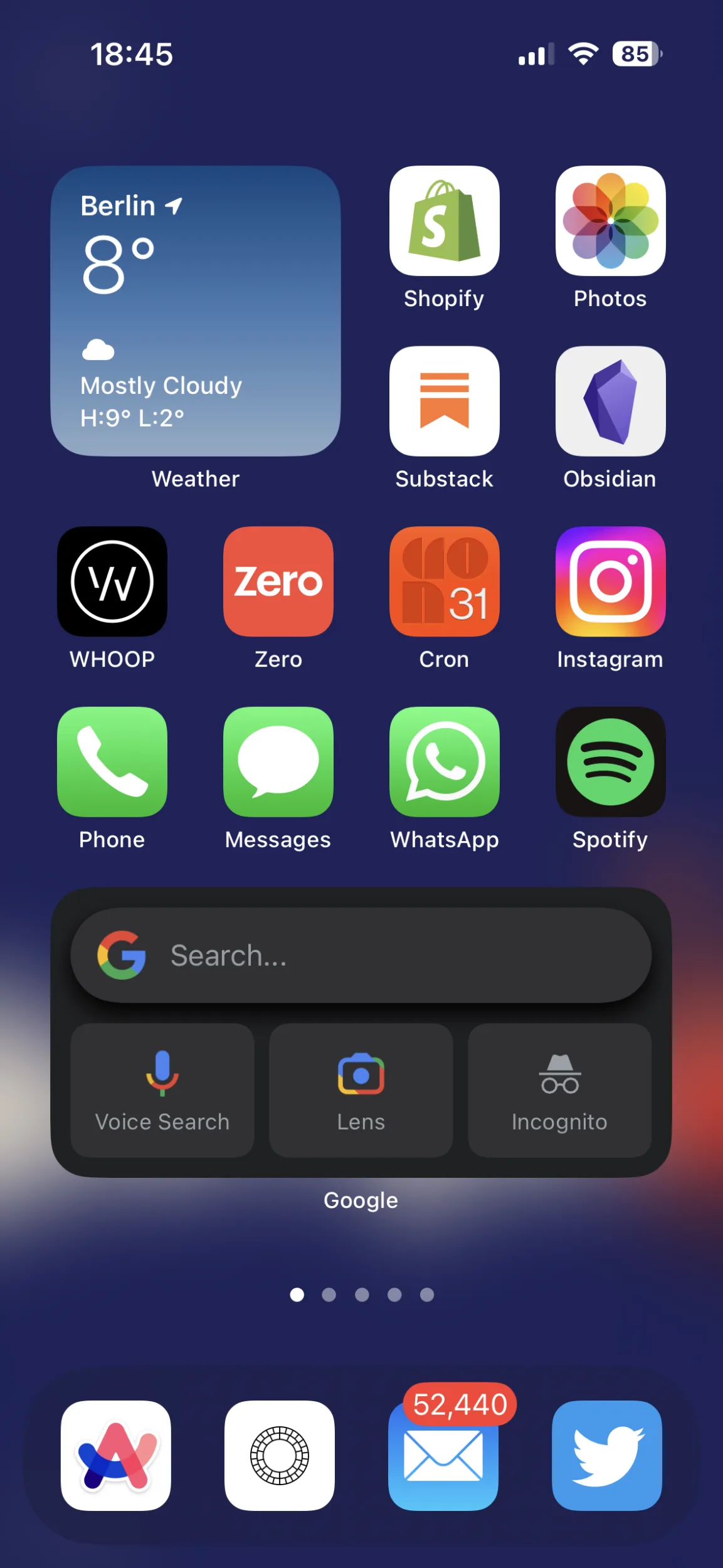This screenshot has height=1568, width=723.
Task: Tap the Google search field
Action: (x=361, y=955)
